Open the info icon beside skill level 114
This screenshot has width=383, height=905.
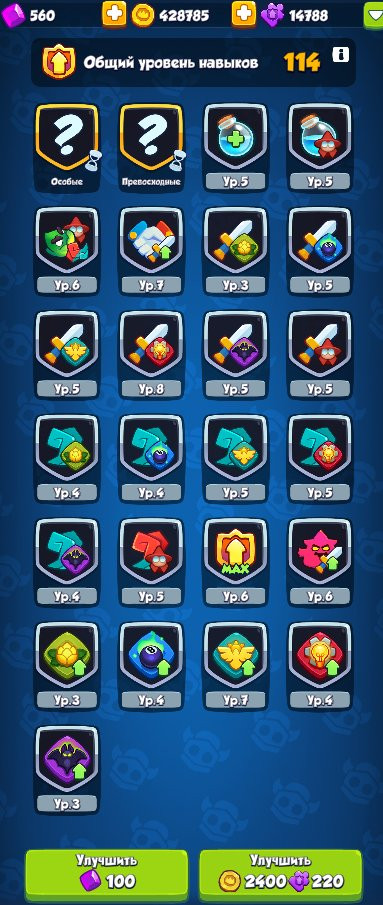[341, 55]
